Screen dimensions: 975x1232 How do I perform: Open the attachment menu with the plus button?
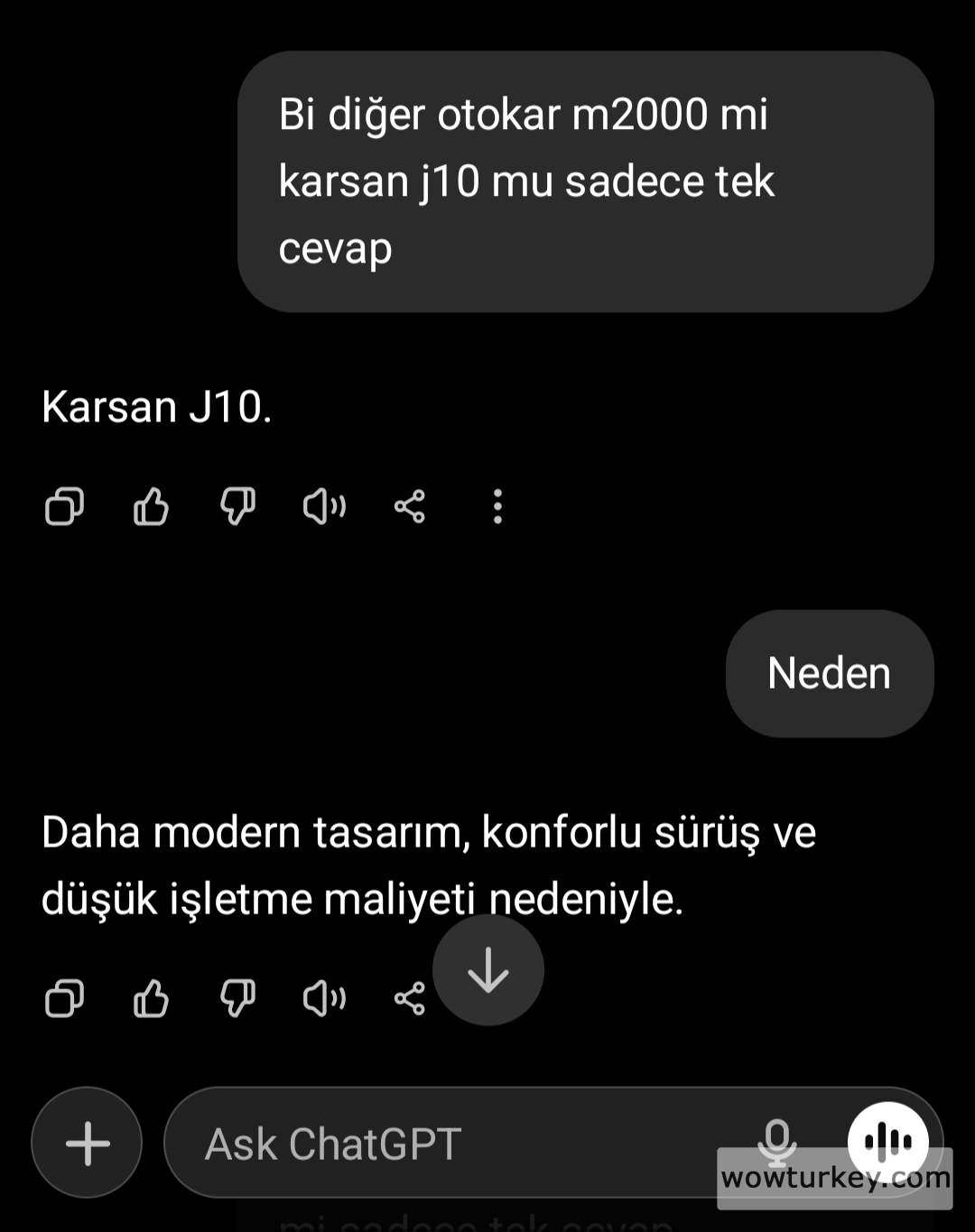(86, 1142)
